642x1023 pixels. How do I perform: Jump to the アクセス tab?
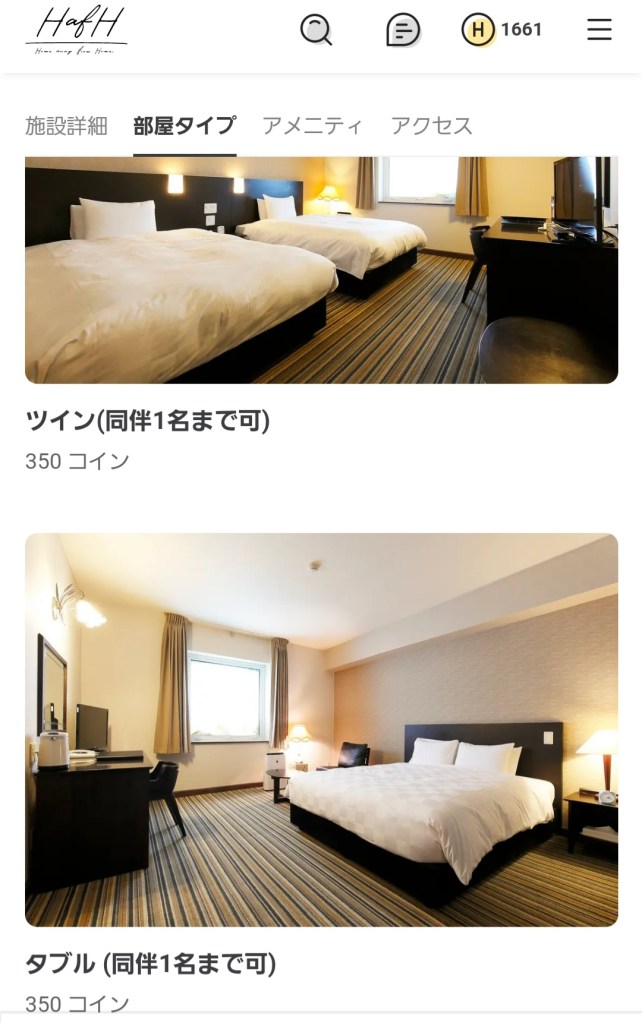tap(431, 126)
